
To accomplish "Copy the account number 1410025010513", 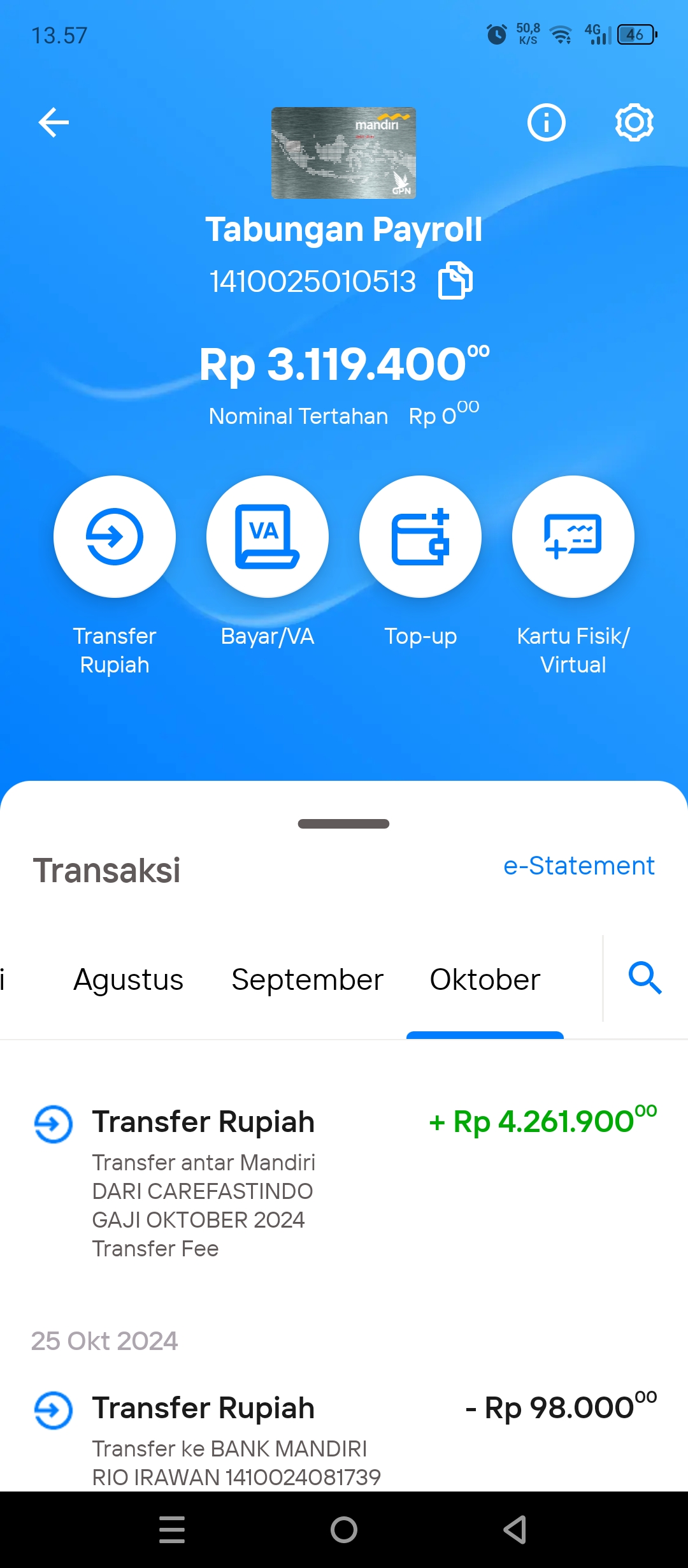I will (455, 280).
